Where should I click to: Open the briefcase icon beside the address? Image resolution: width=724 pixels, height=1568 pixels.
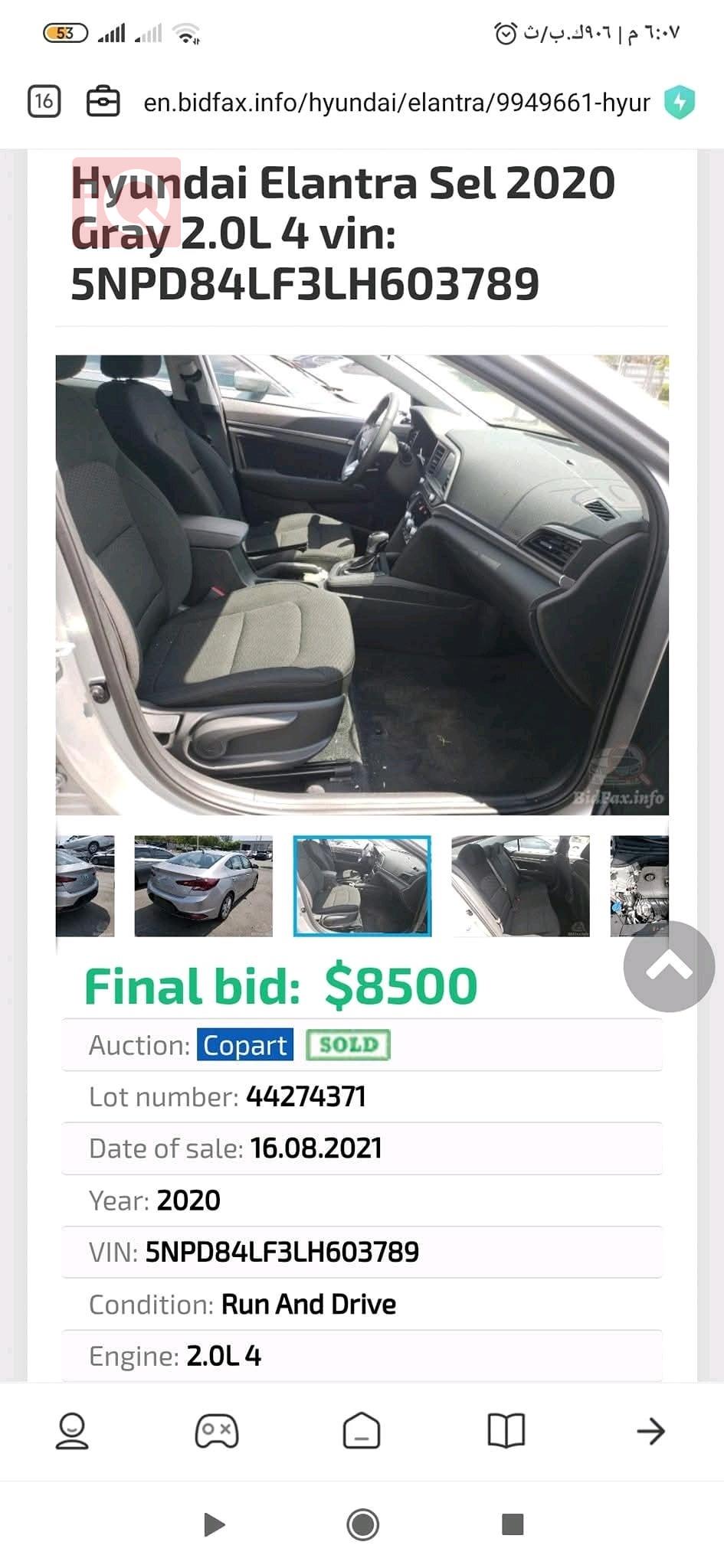point(103,102)
